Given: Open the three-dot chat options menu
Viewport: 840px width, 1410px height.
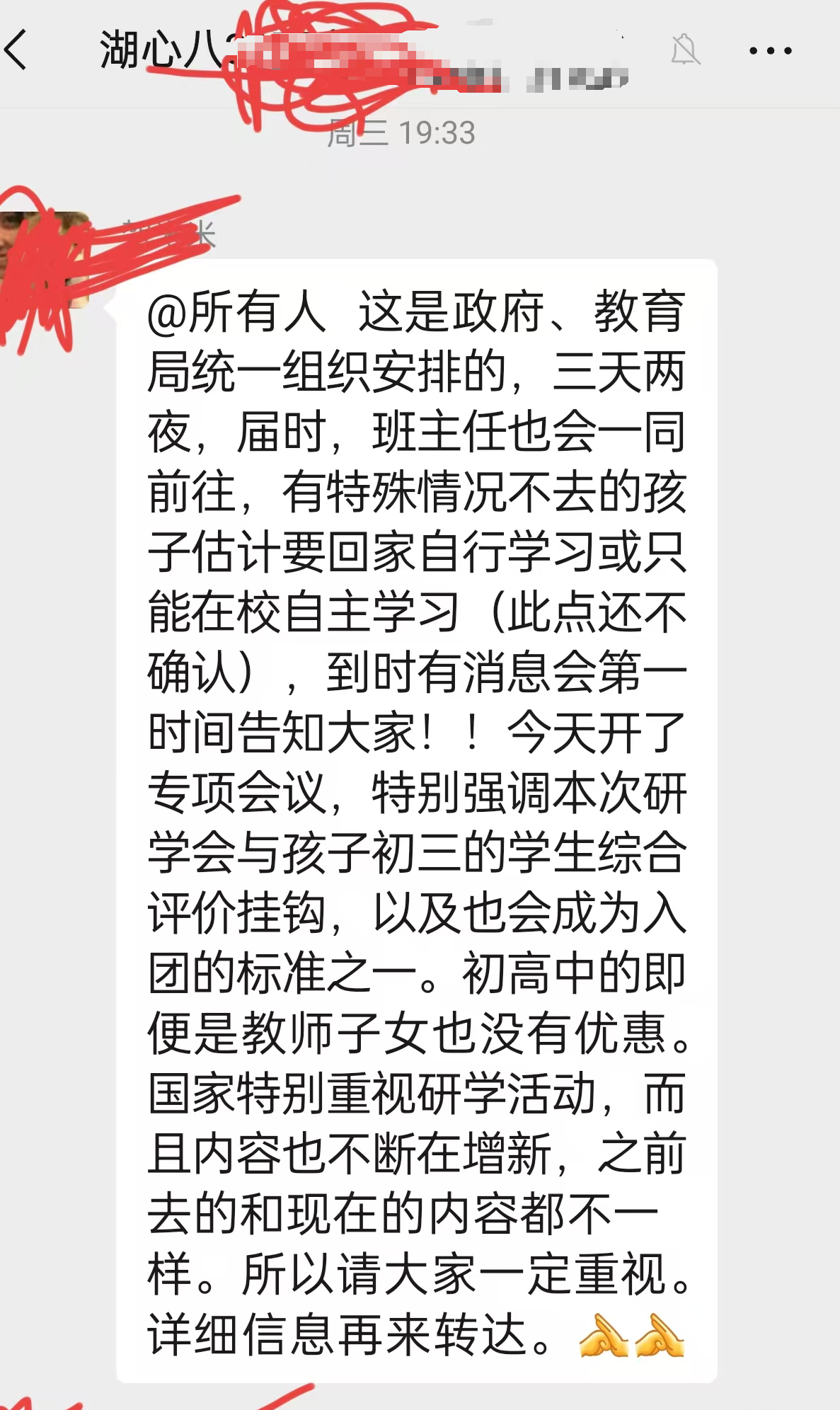Looking at the screenshot, I should [770, 50].
